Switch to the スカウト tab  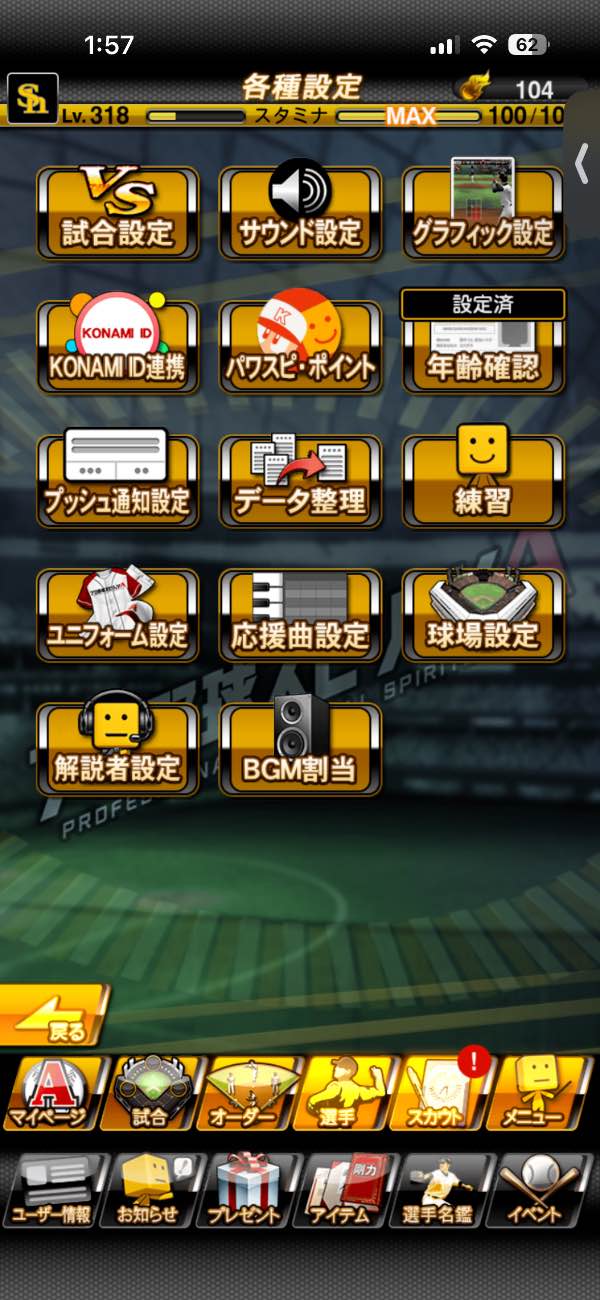[445, 1093]
